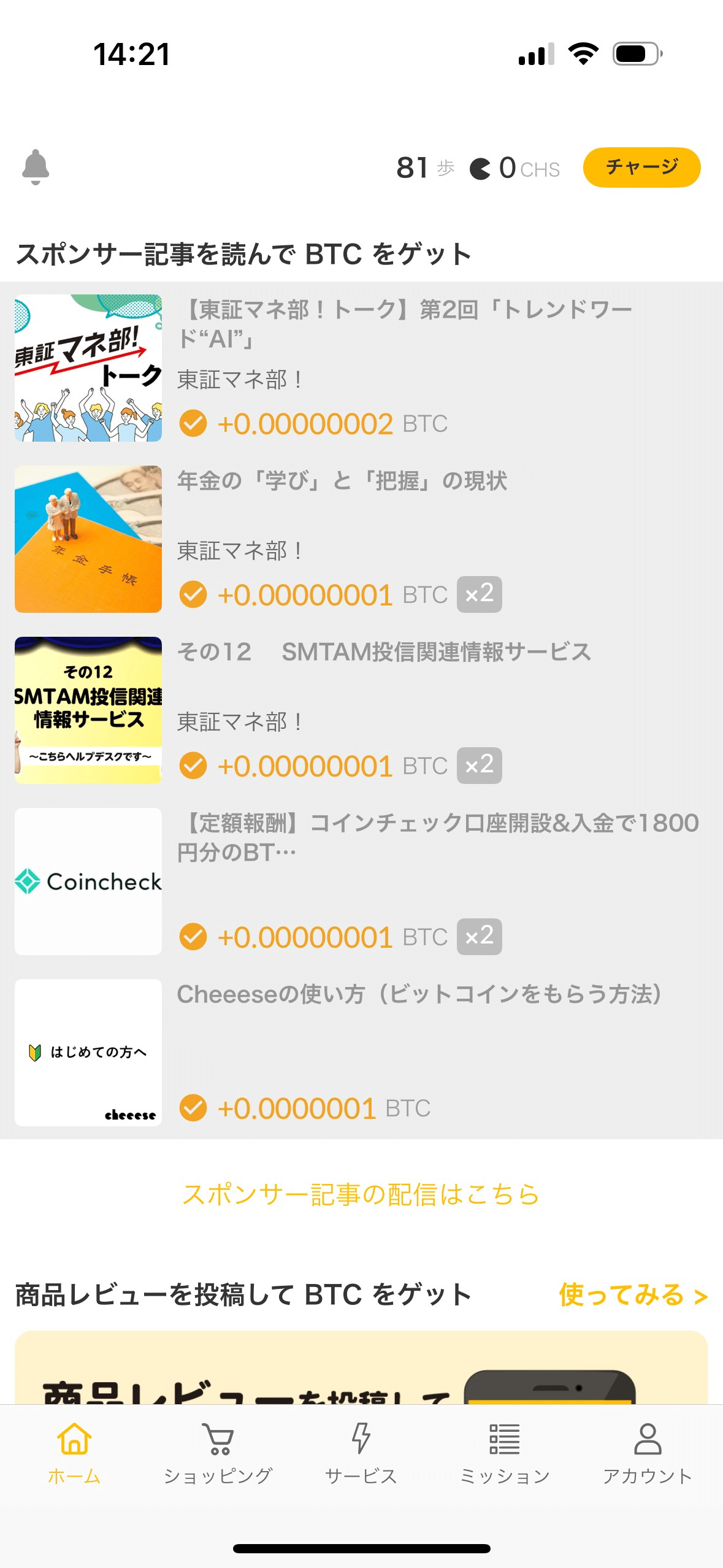The image size is (723, 1568).
Task: Open the notification bell icon
Action: tap(35, 167)
